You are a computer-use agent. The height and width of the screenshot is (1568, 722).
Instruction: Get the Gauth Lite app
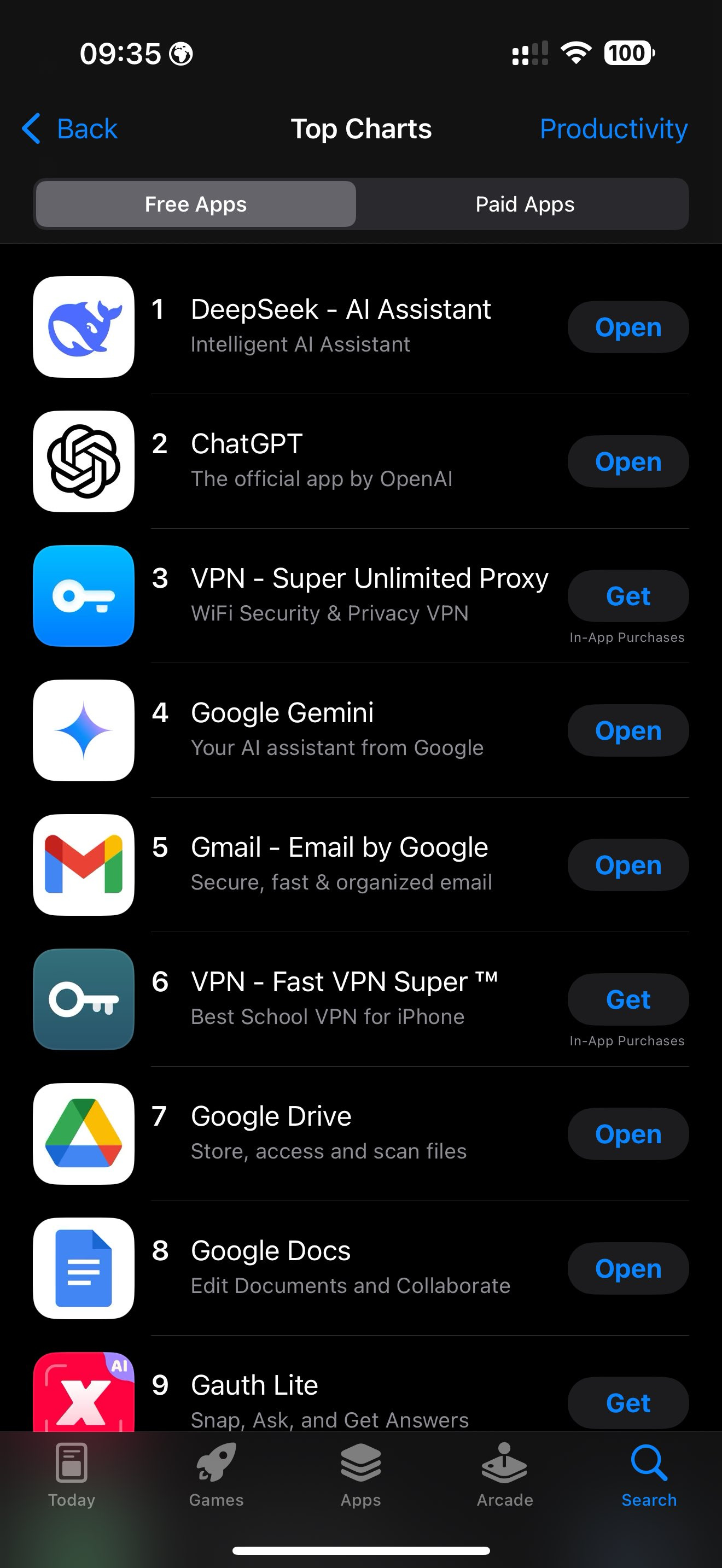pyautogui.click(x=628, y=1403)
